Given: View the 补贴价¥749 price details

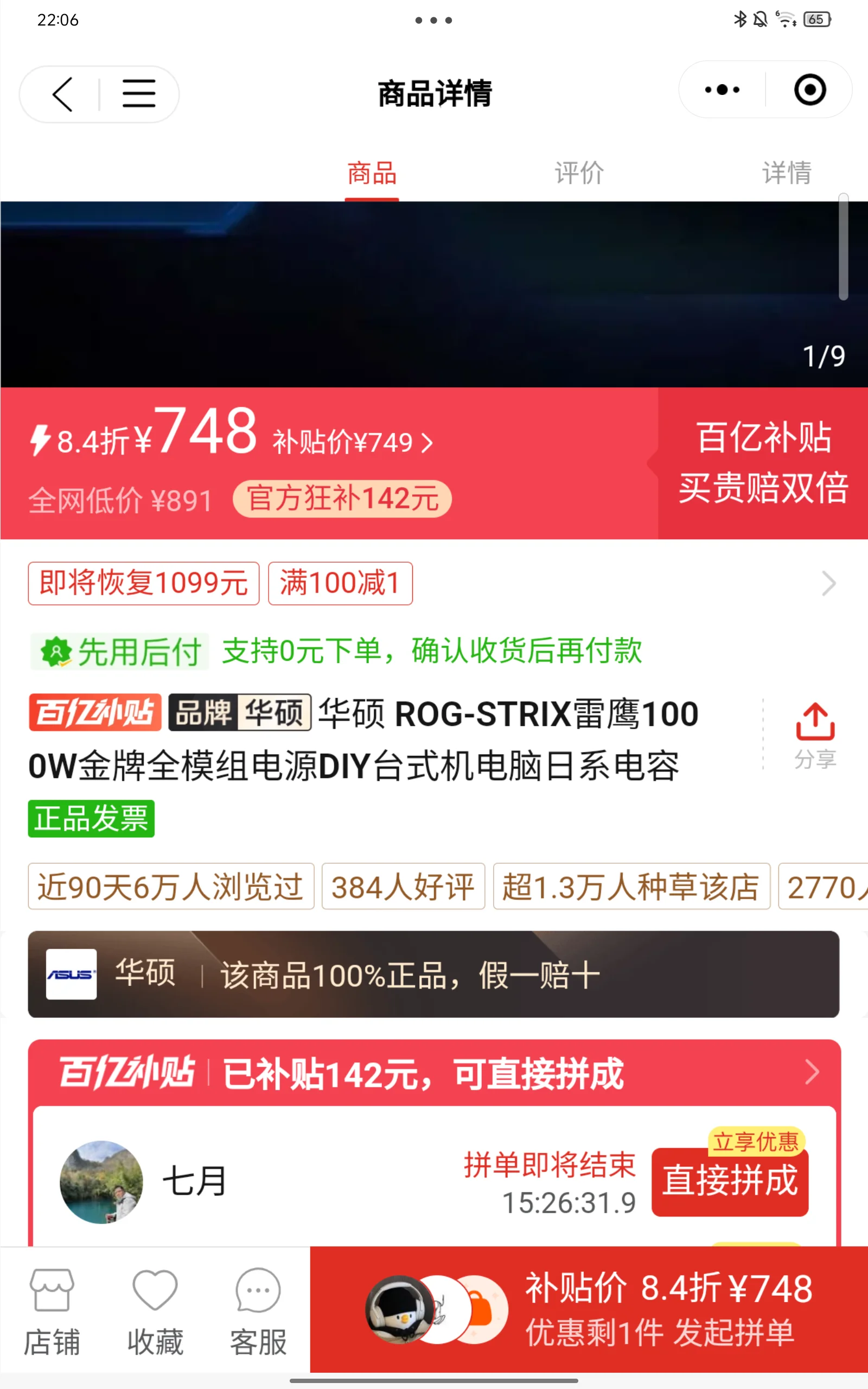Looking at the screenshot, I should (x=353, y=443).
